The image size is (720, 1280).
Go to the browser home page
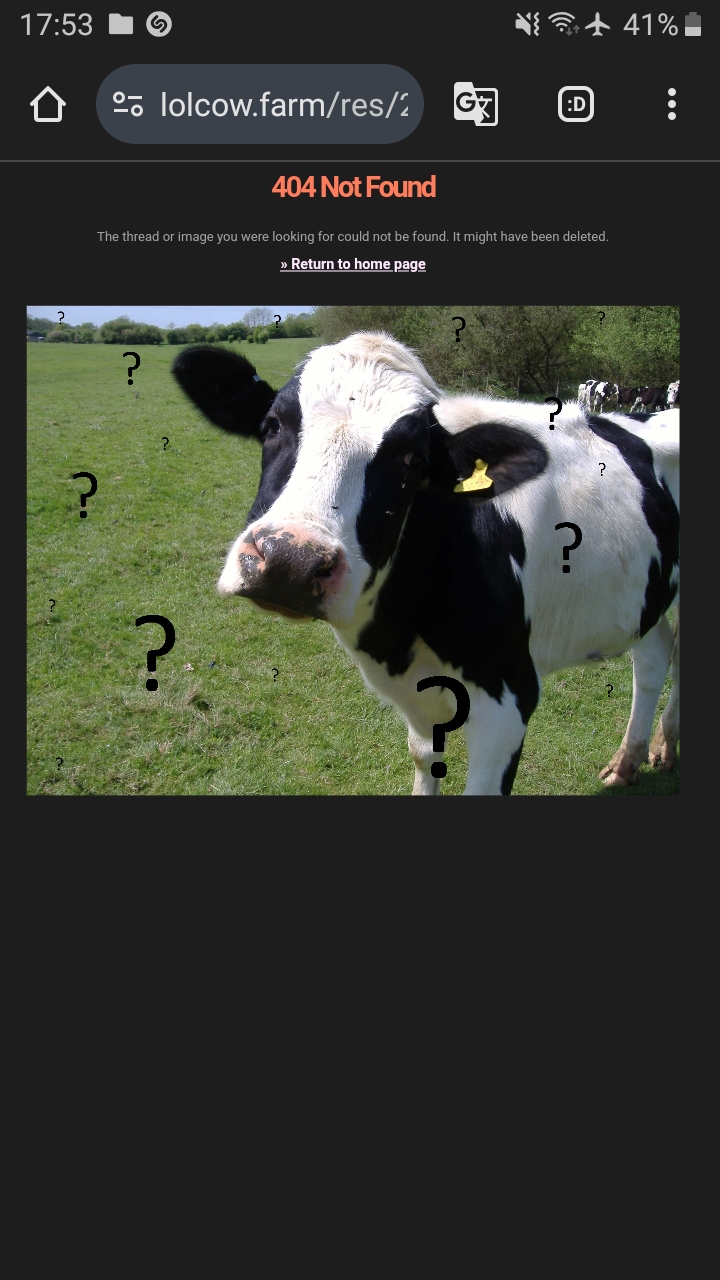[x=48, y=104]
